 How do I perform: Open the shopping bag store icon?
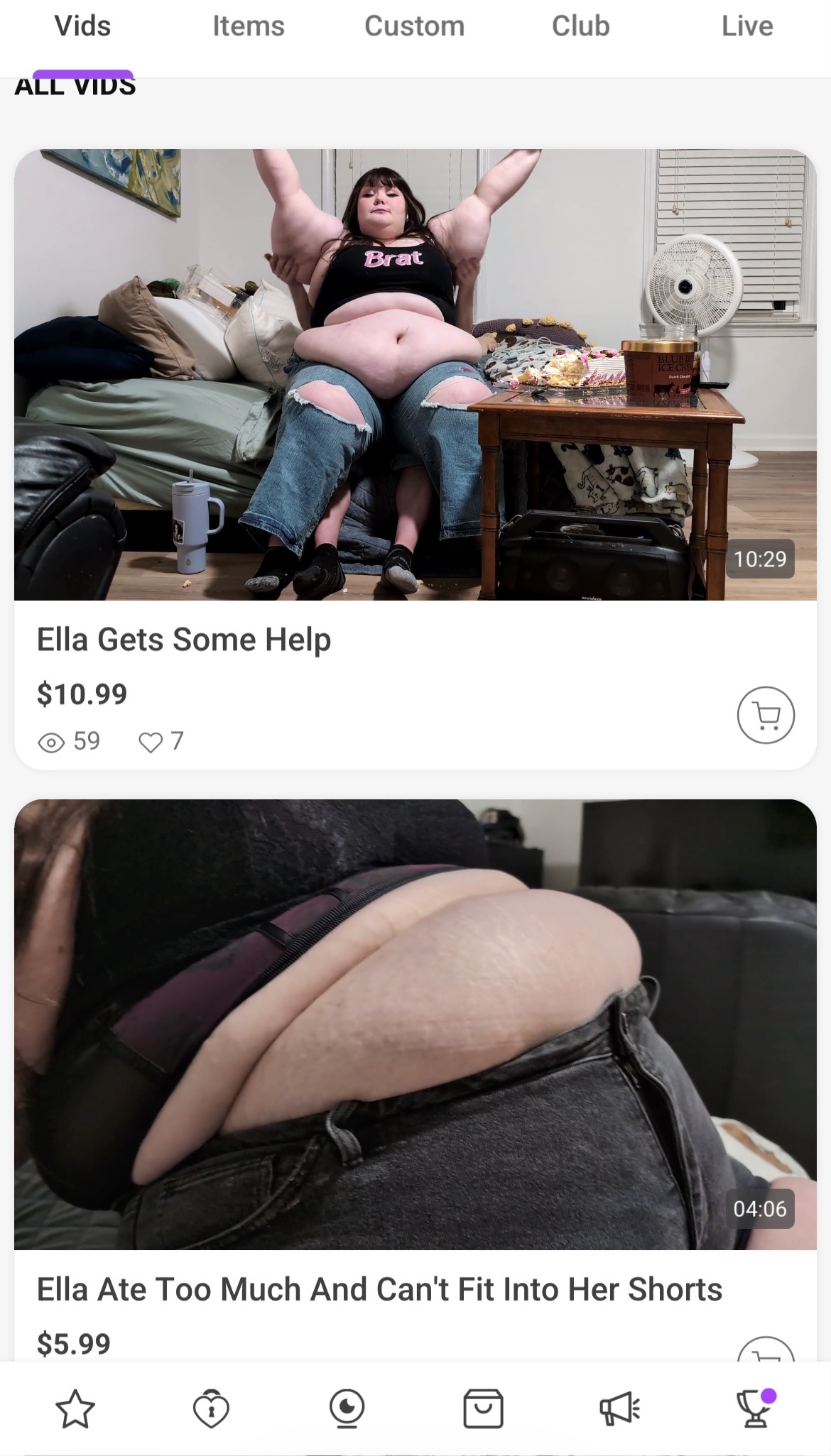[x=483, y=1409]
